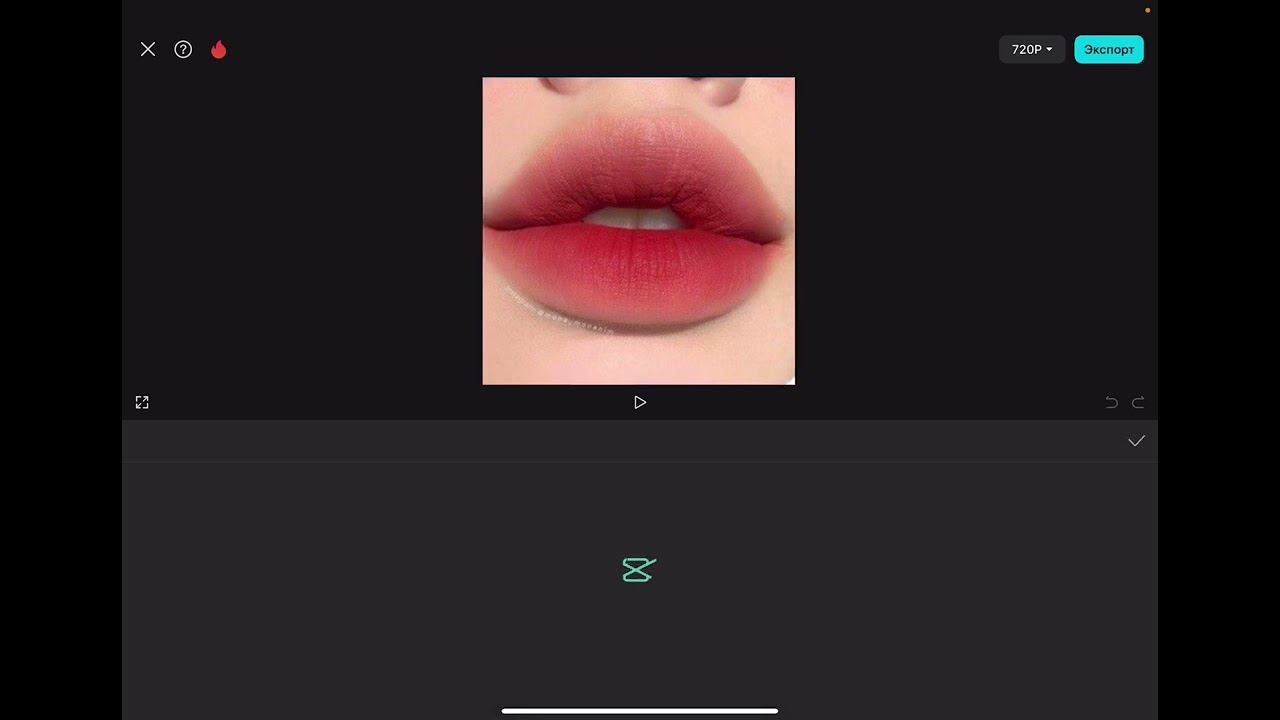The width and height of the screenshot is (1280, 720).
Task: Redo the last edit
Action: coord(1138,402)
